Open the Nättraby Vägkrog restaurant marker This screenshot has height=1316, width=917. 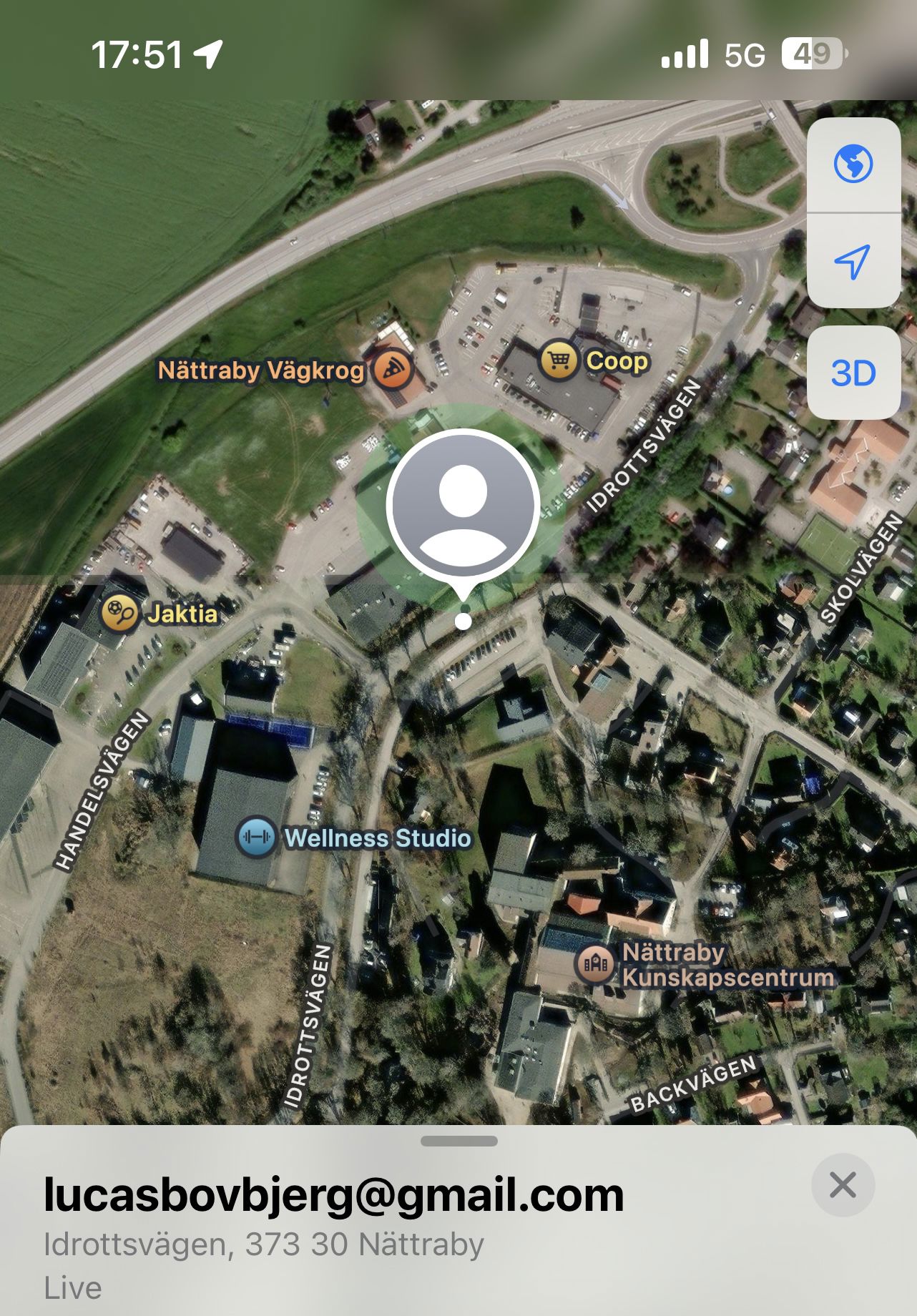[392, 370]
